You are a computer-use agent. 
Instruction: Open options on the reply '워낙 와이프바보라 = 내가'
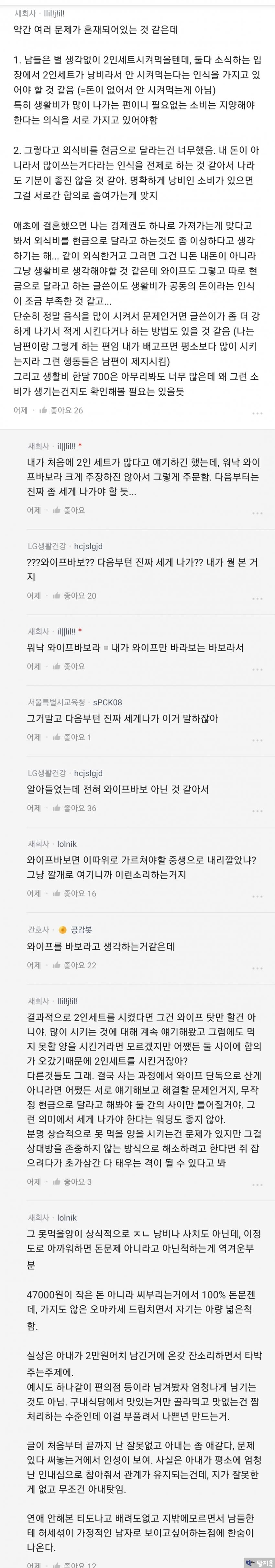coord(257,669)
